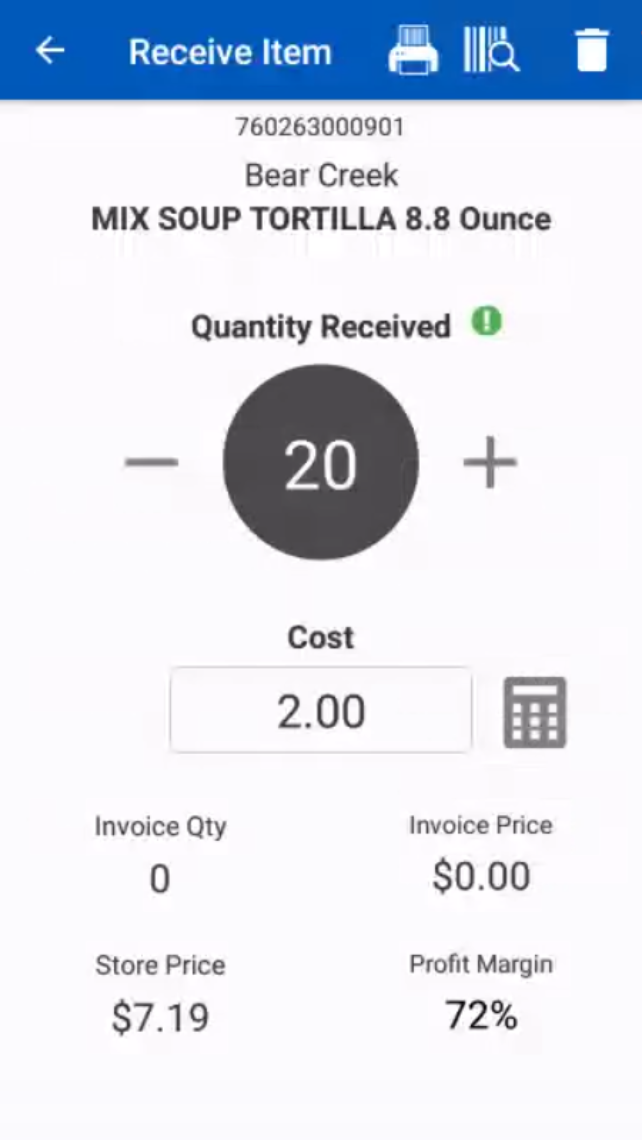The height and width of the screenshot is (1140, 642).
Task: Delete this received item
Action: tap(592, 50)
